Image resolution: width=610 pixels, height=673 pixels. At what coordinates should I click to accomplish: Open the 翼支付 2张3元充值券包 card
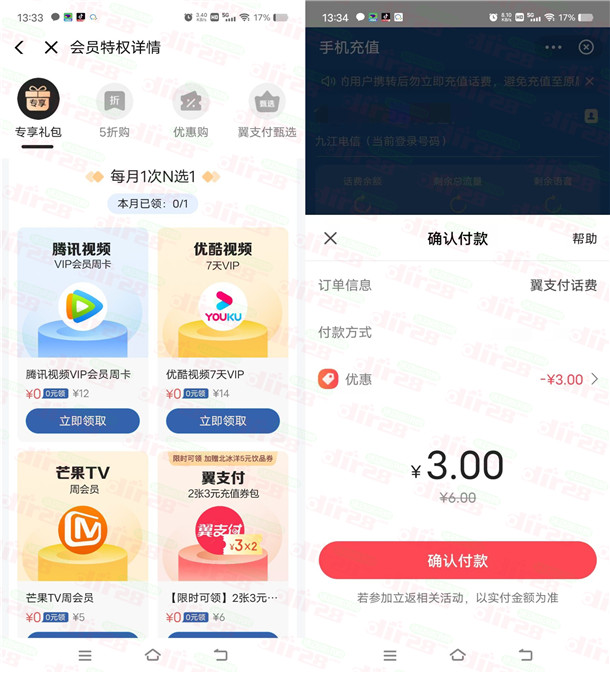(222, 540)
